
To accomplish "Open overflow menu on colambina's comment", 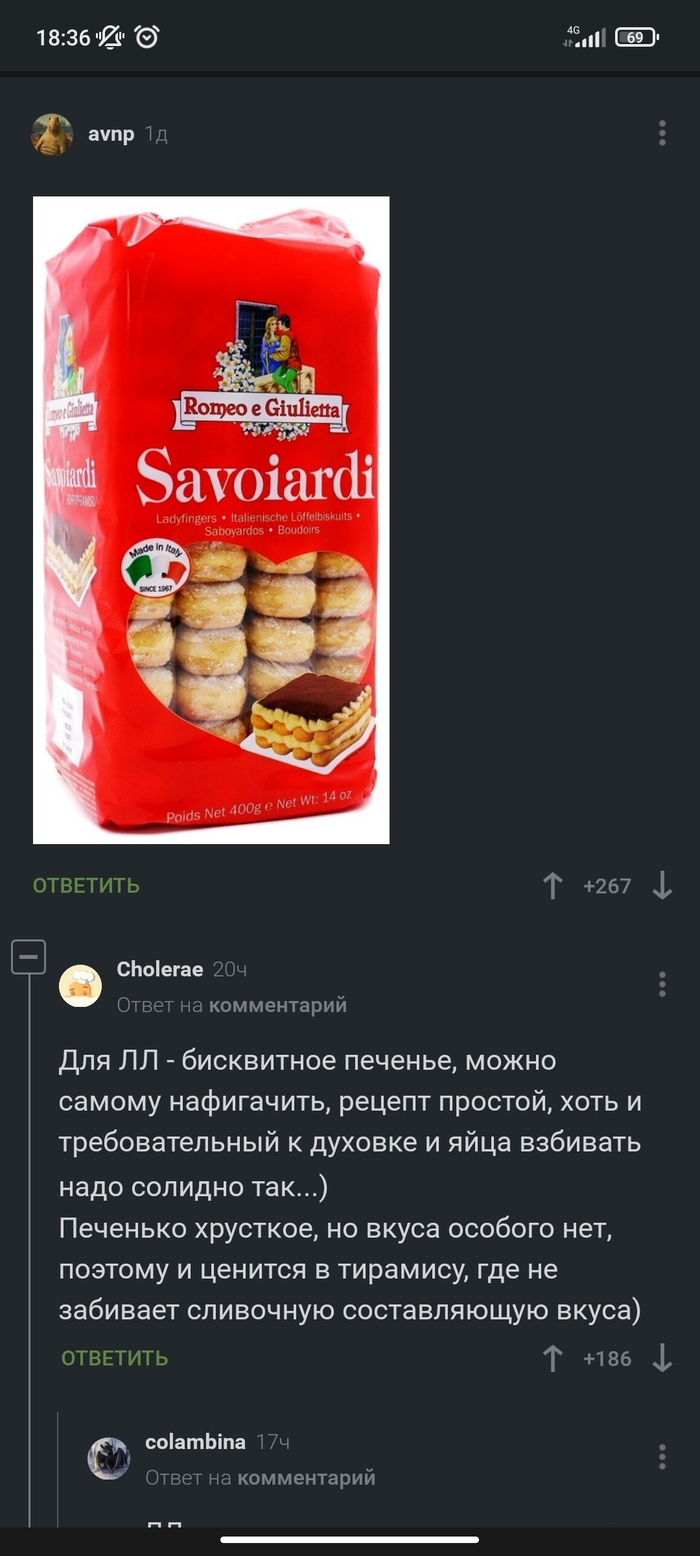I will pos(662,1456).
